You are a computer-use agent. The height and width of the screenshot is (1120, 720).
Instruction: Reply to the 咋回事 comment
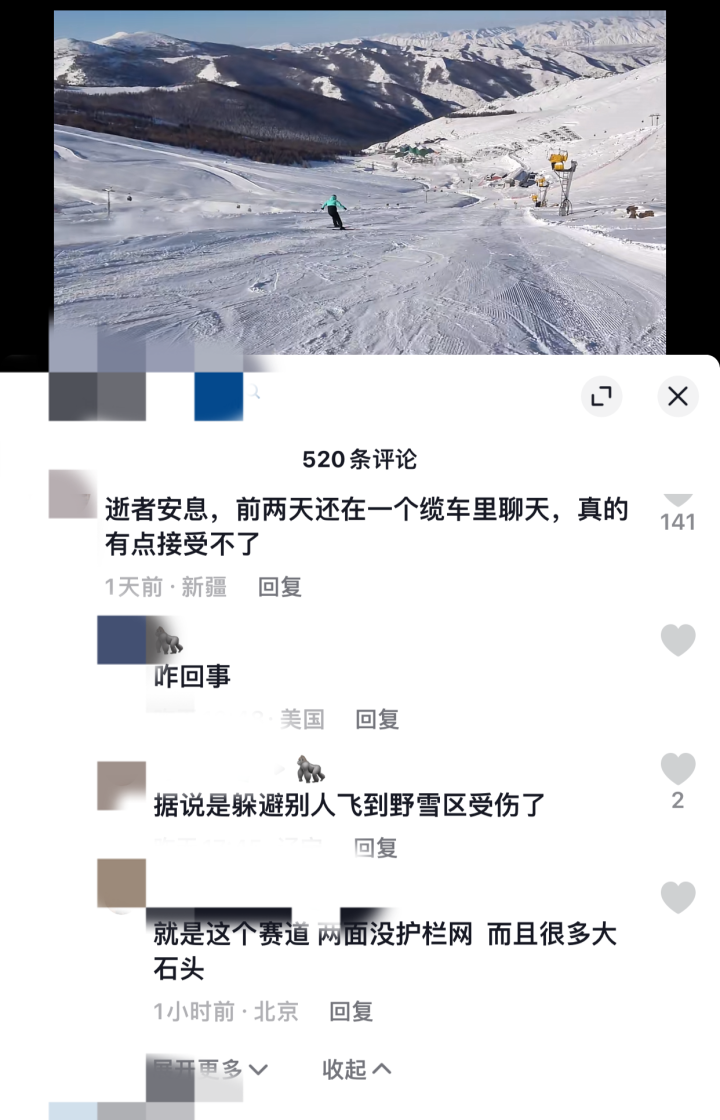(x=377, y=719)
